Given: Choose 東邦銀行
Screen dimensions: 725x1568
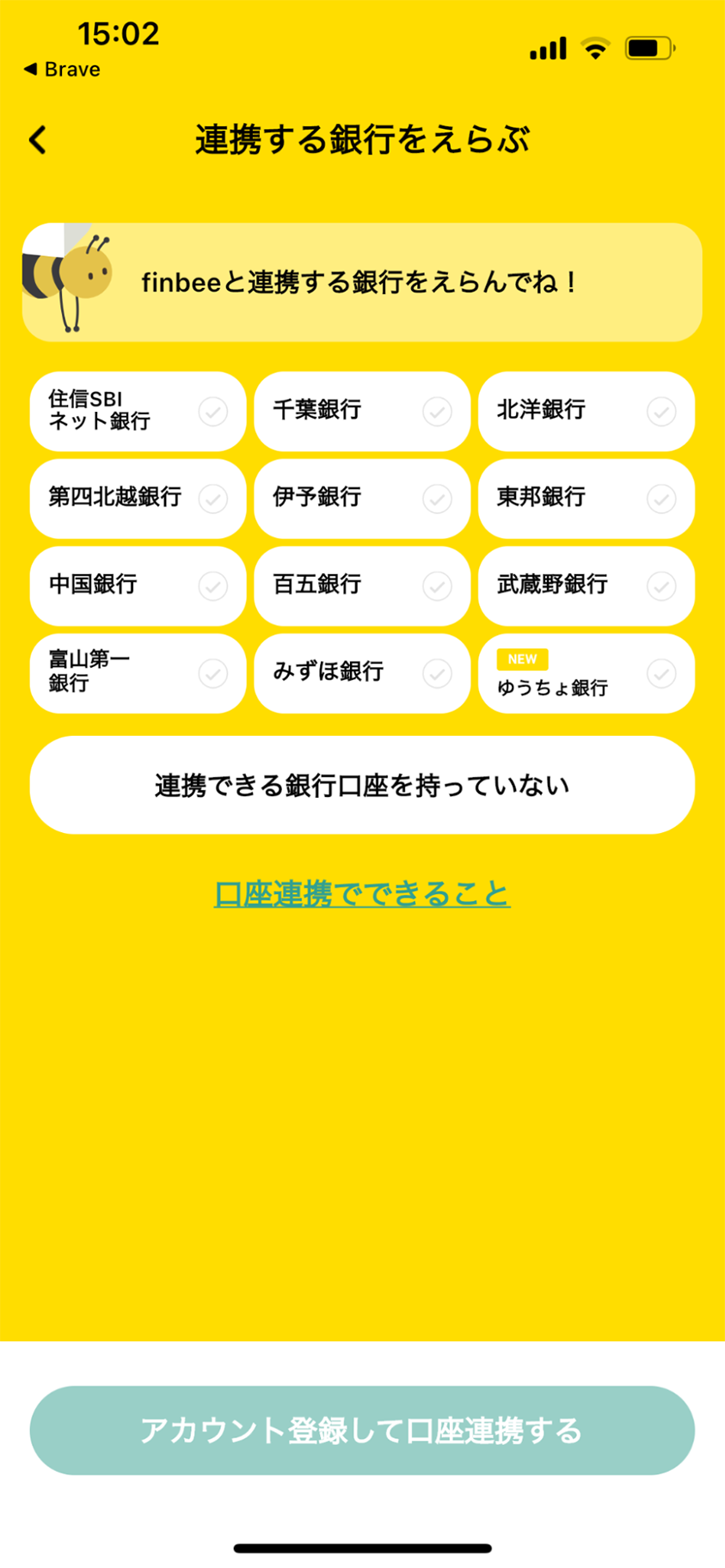Looking at the screenshot, I should coord(587,499).
